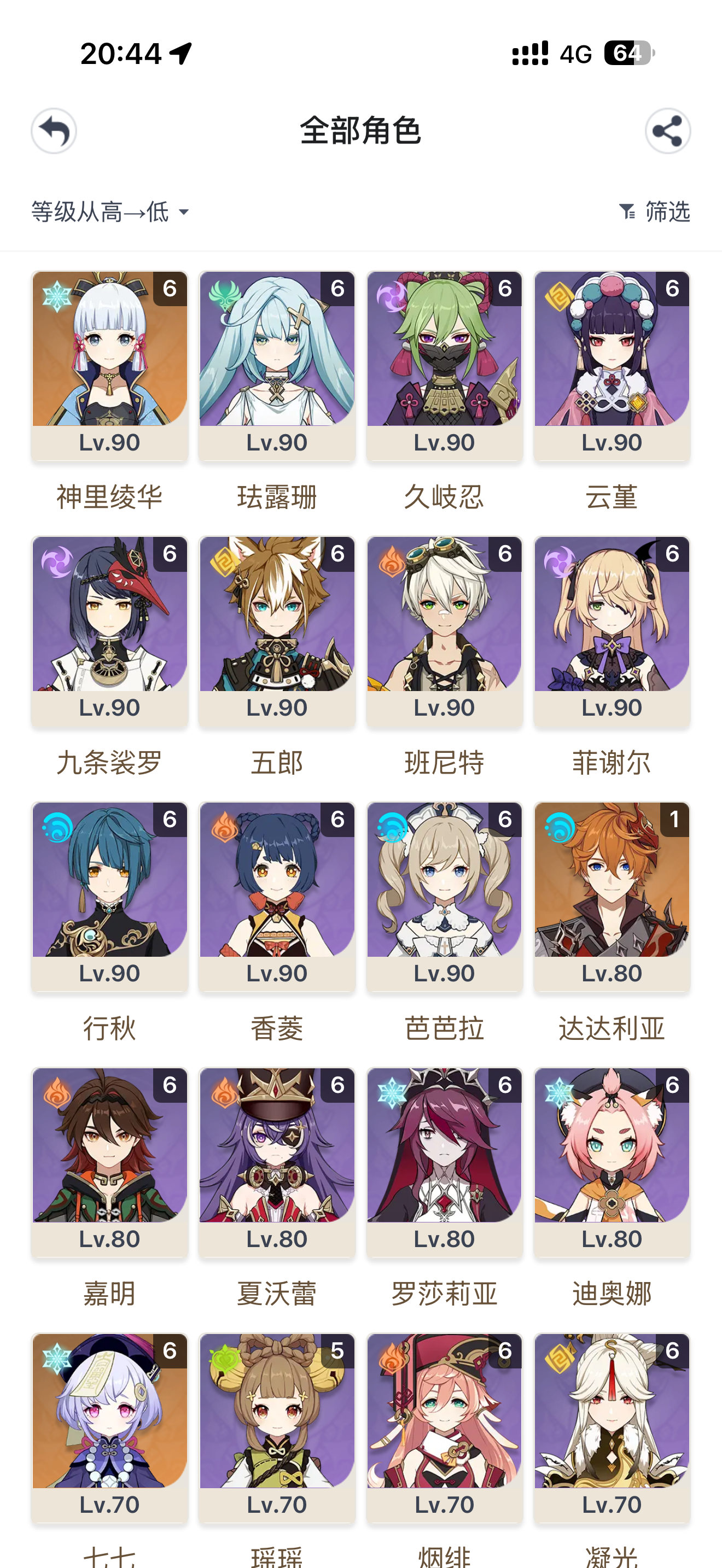Tap the 九条裟罗 character card
Viewport: 722px width, 1568px height.
click(109, 630)
